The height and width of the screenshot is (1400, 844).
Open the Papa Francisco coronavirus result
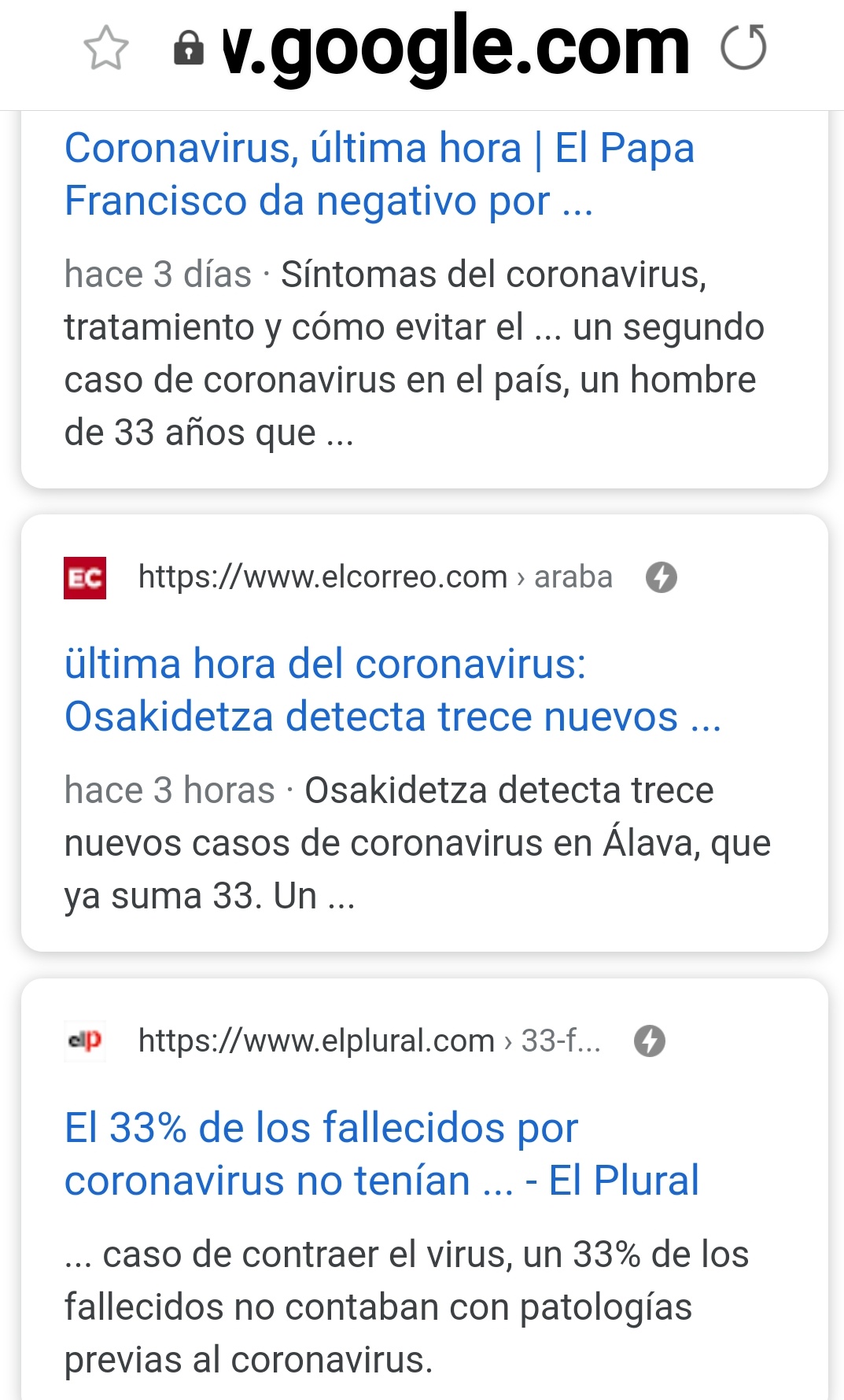click(379, 174)
